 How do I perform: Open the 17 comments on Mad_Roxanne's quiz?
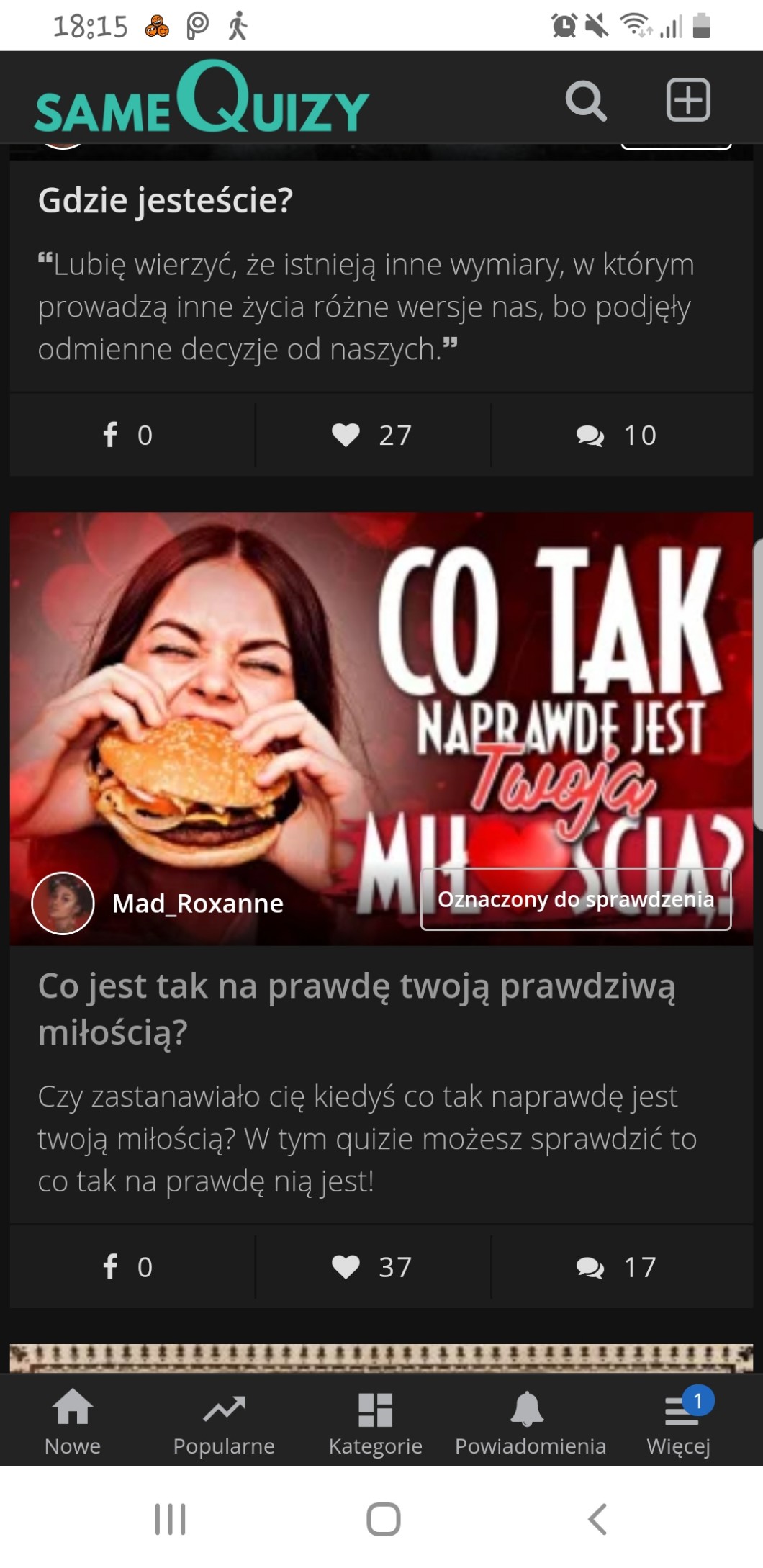tap(617, 1266)
